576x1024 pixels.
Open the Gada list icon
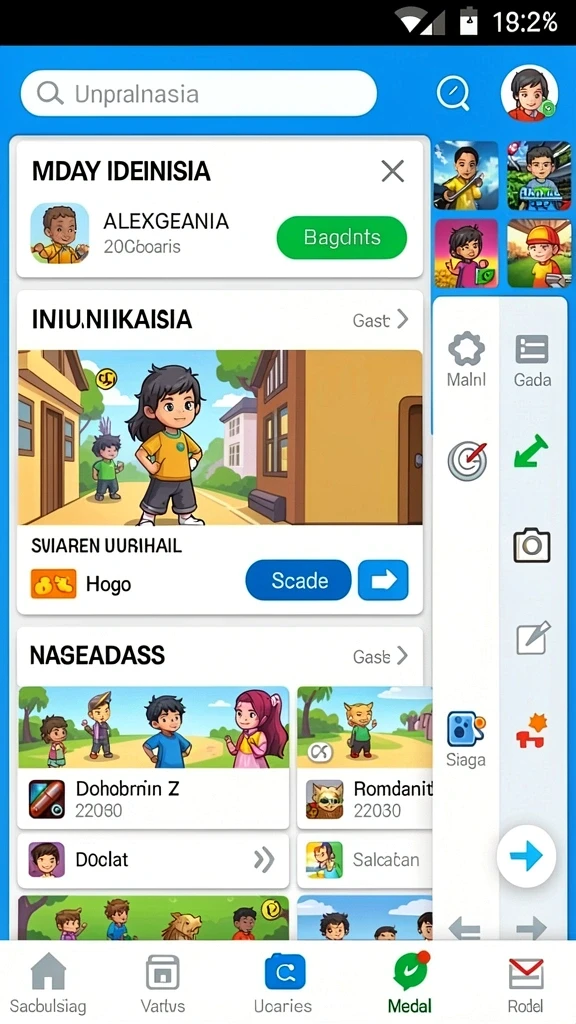pos(532,360)
